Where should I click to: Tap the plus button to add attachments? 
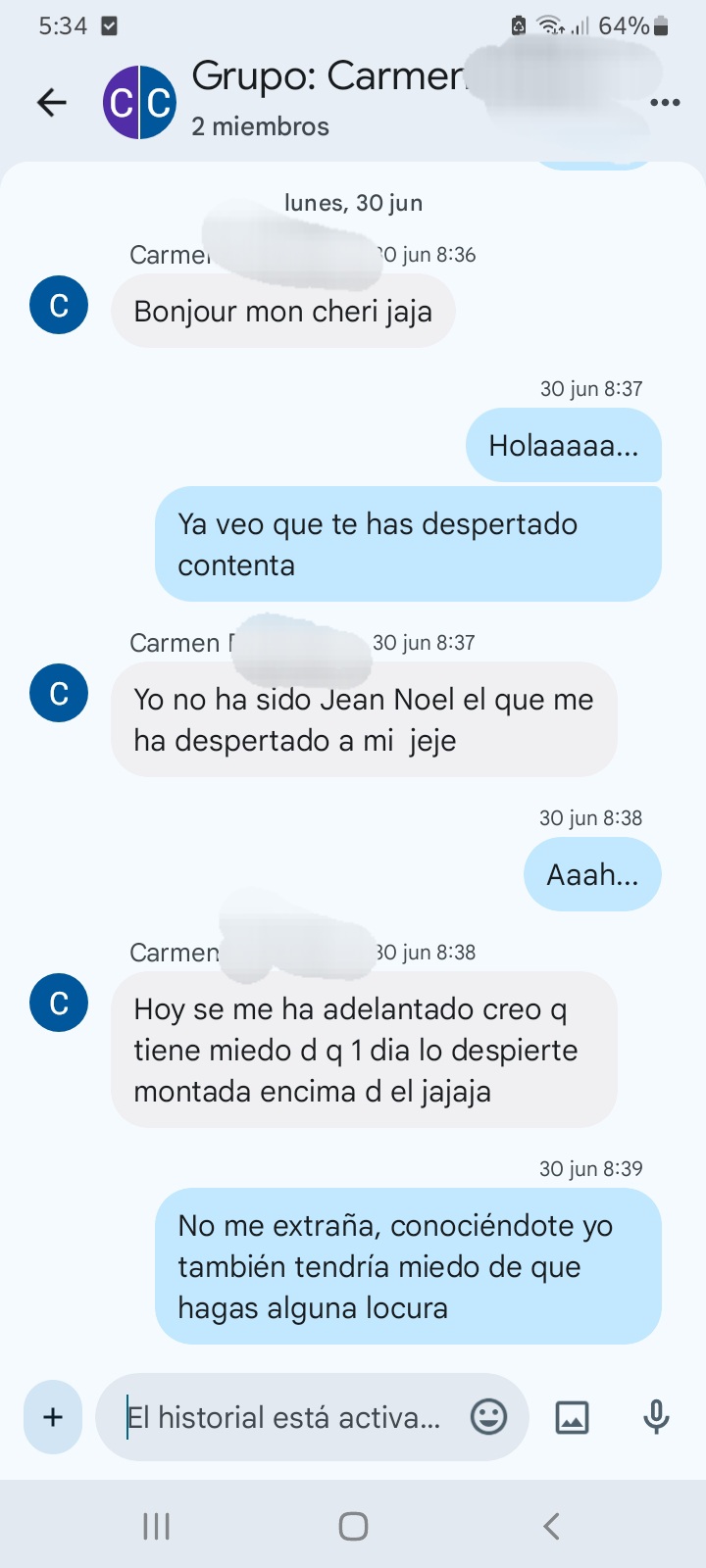pos(53,1417)
